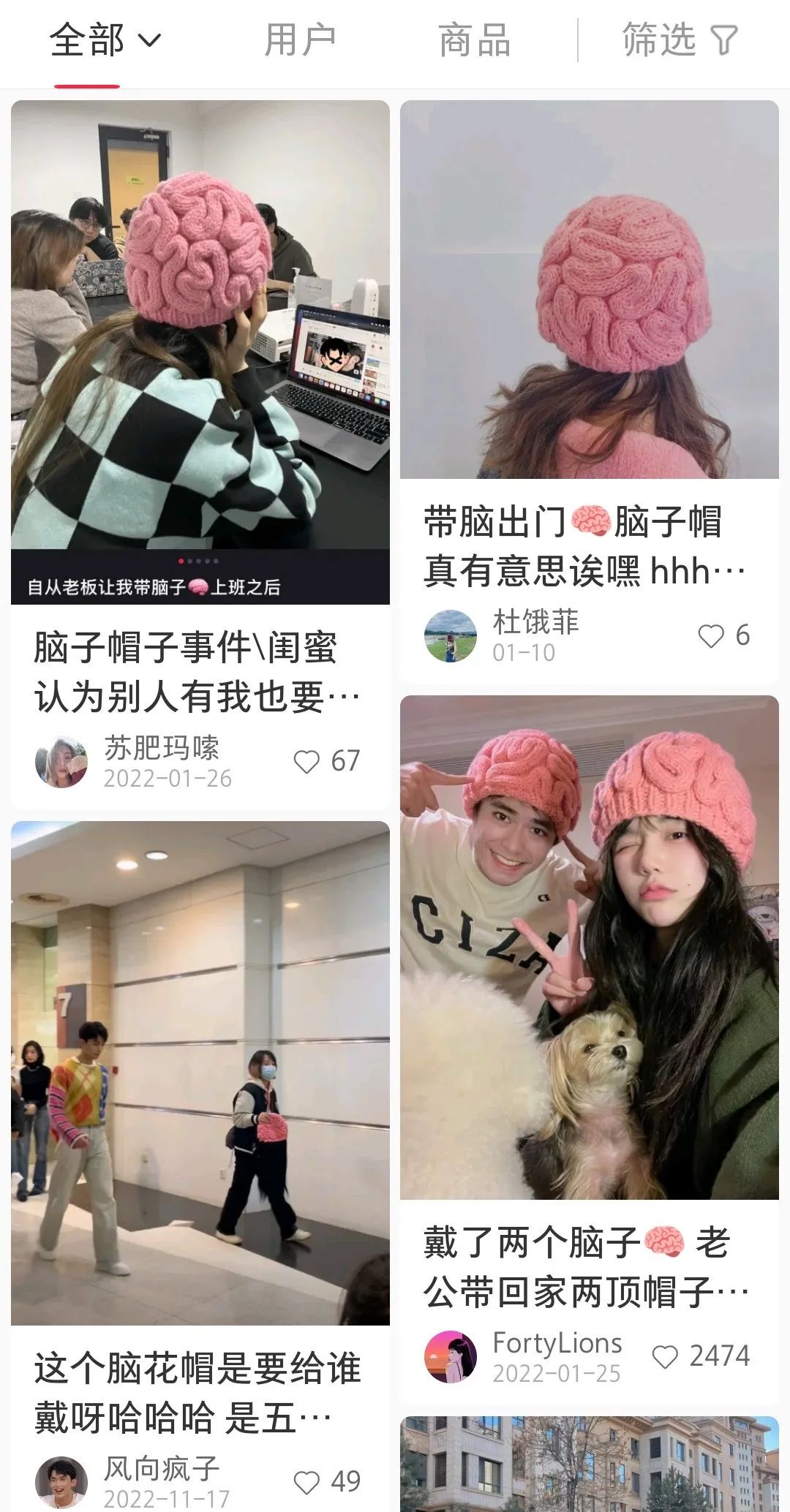Open the post 戴了两个脑子 by FortyLions
Viewport: 790px width, 1512px height.
(589, 947)
